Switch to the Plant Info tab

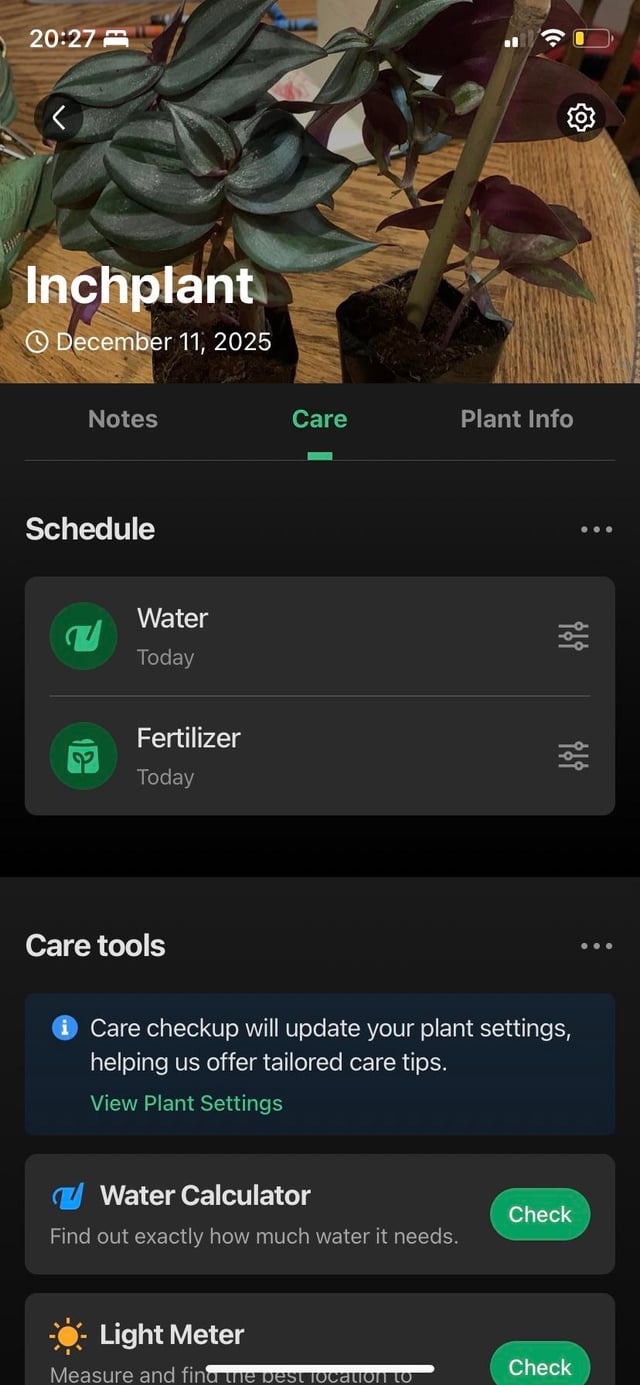click(x=517, y=419)
